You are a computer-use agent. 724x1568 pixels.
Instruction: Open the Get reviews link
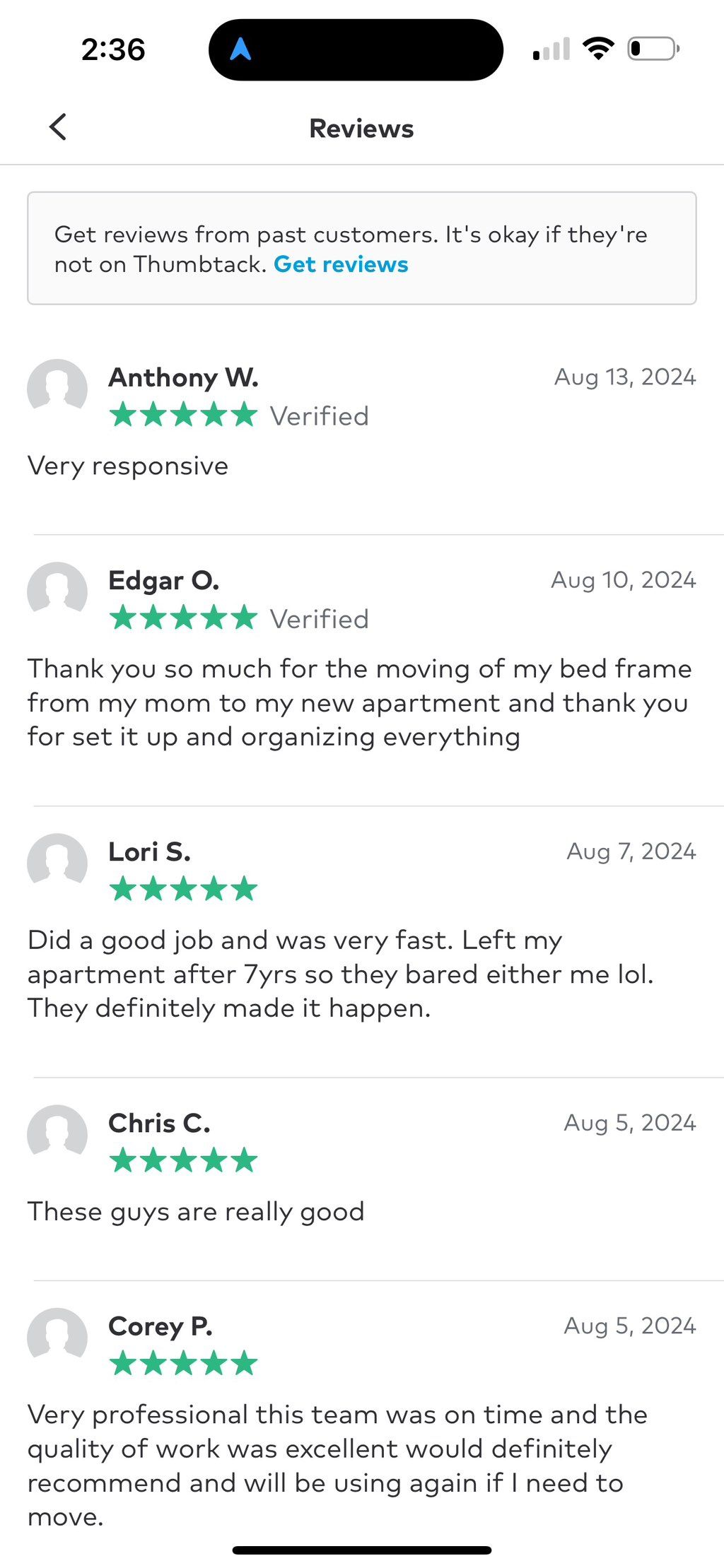coord(341,264)
